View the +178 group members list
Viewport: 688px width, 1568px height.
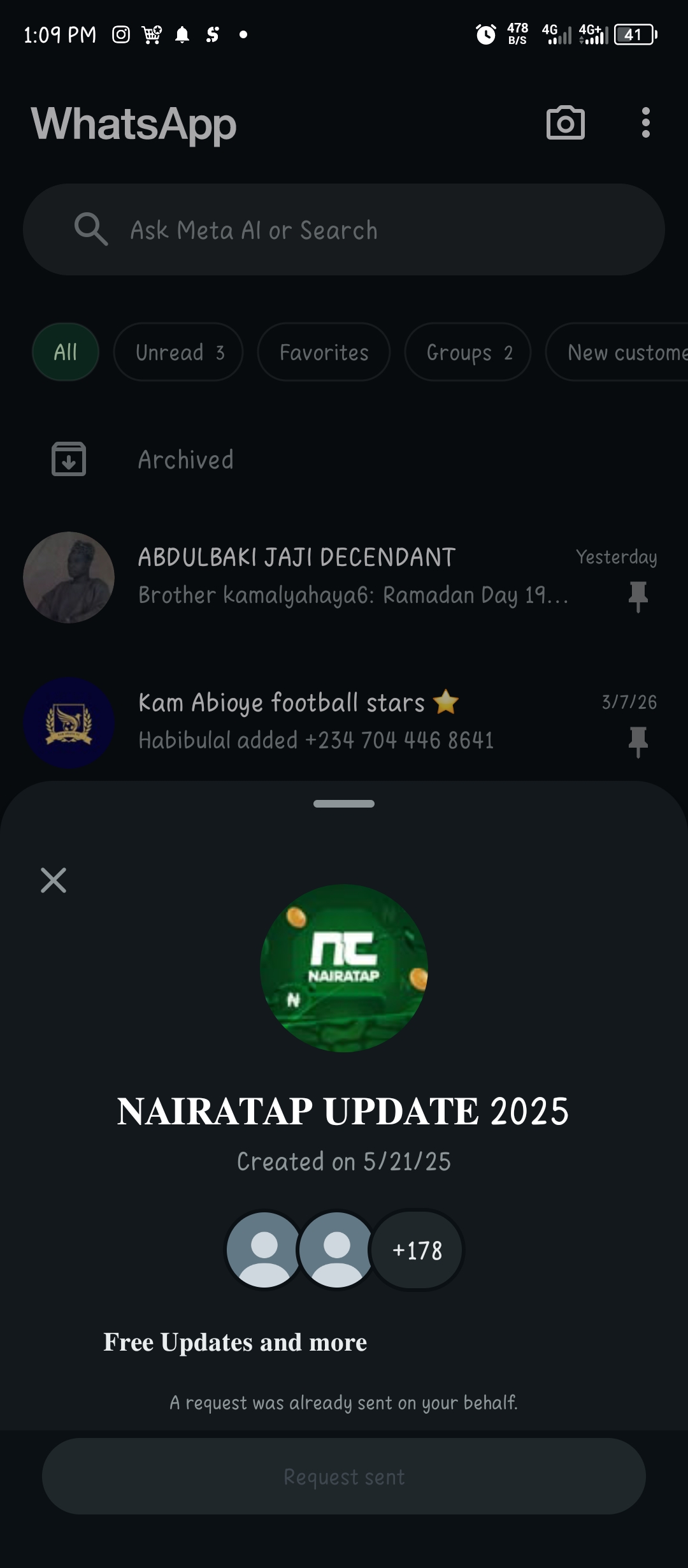click(417, 1251)
